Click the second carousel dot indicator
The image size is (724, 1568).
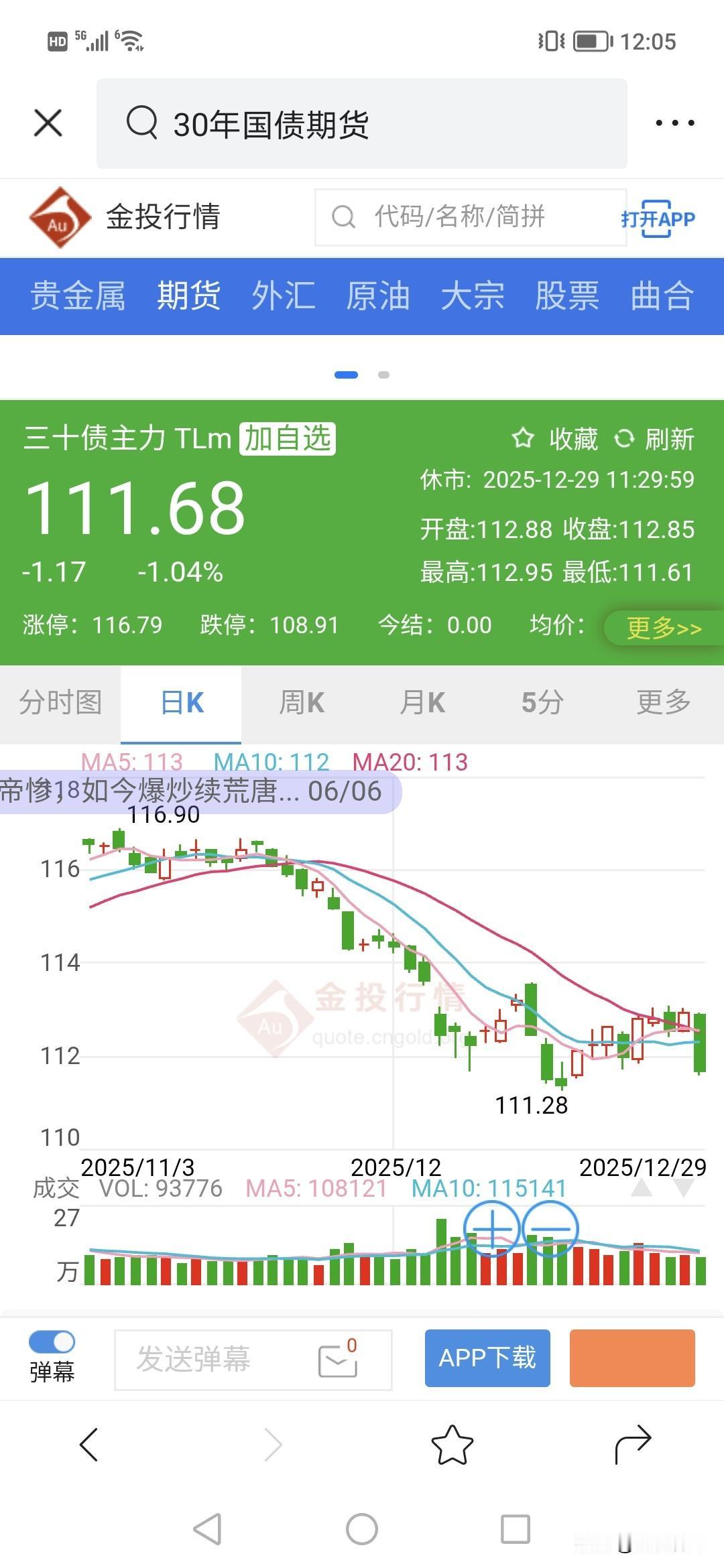tap(383, 375)
